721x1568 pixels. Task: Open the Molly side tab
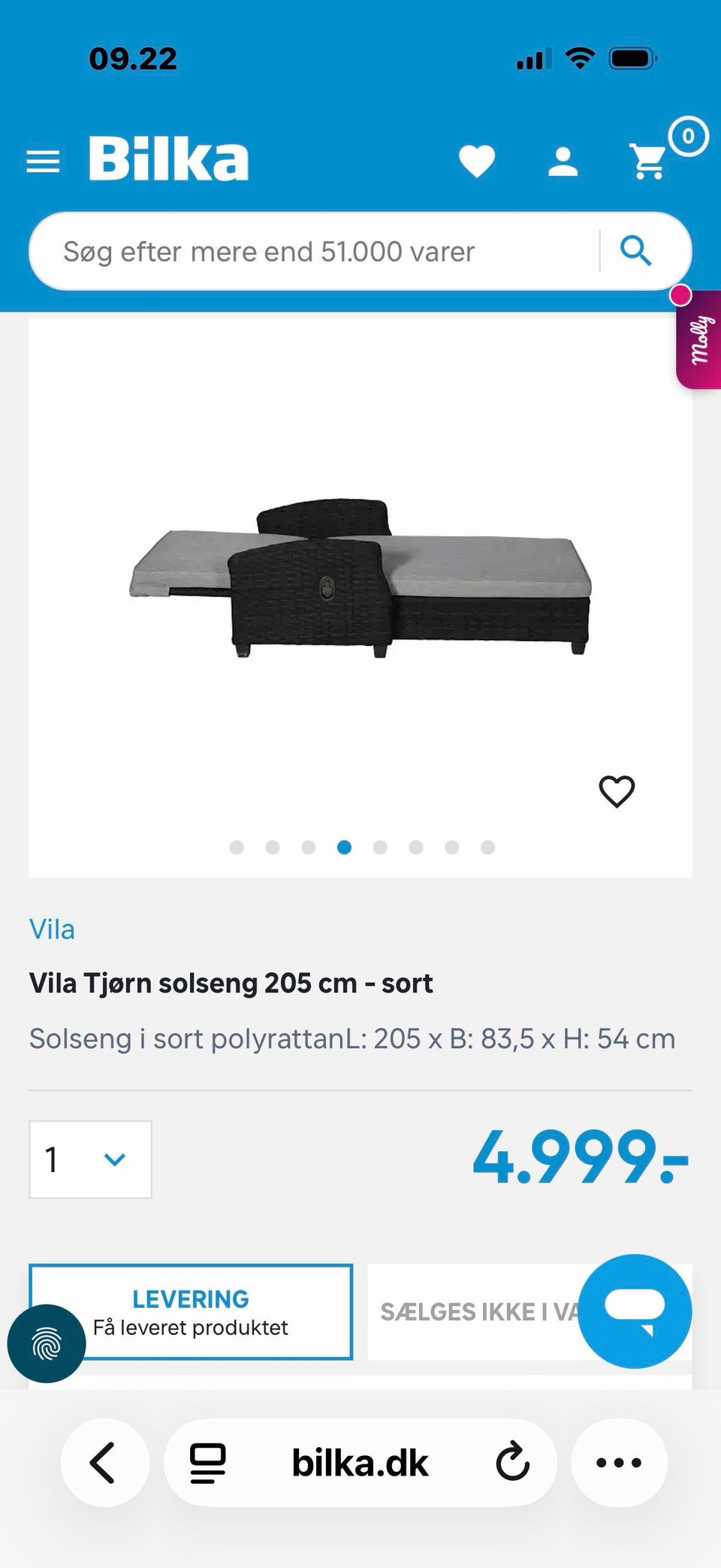(x=700, y=340)
